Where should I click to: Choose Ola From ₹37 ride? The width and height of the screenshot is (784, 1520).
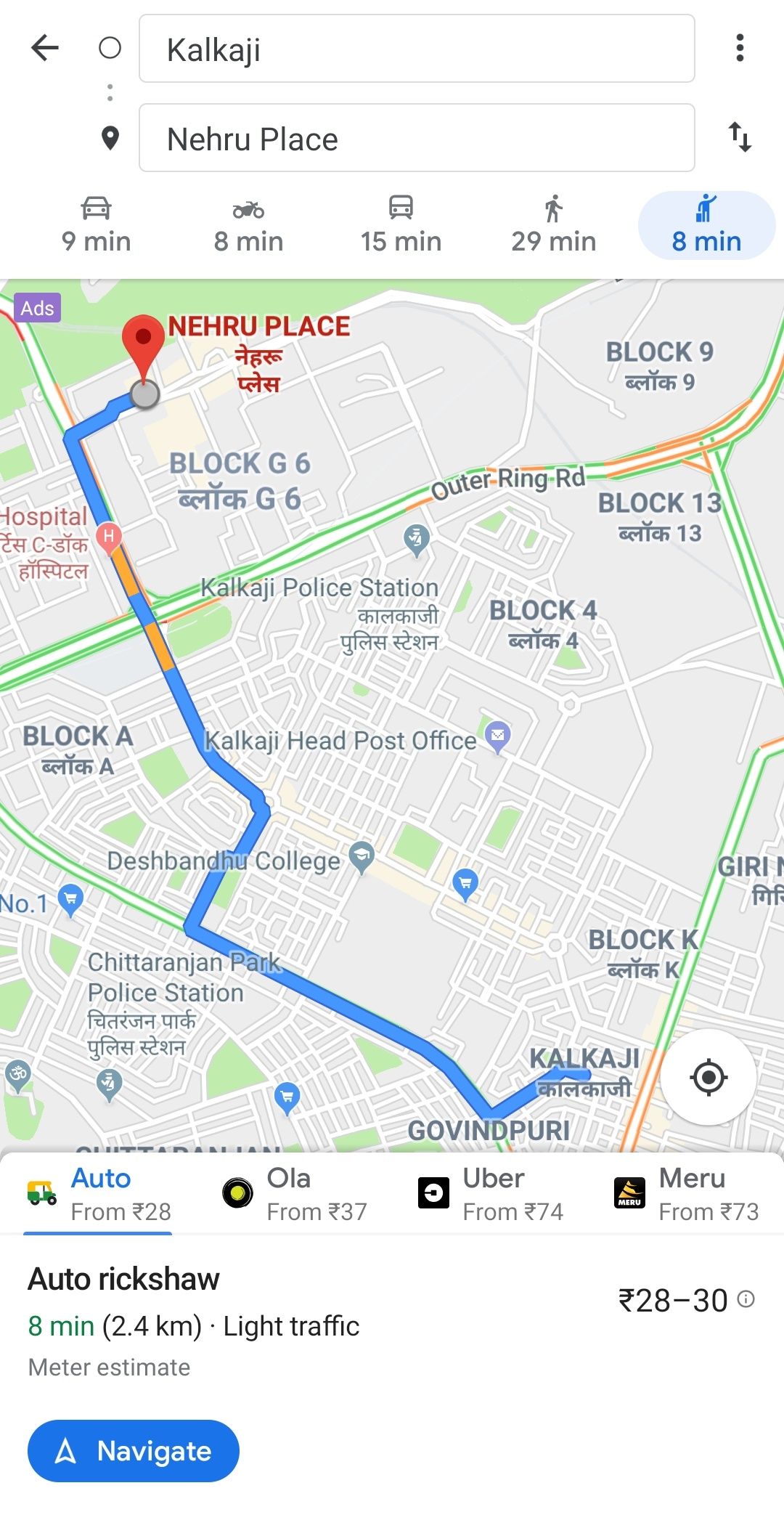294,1194
